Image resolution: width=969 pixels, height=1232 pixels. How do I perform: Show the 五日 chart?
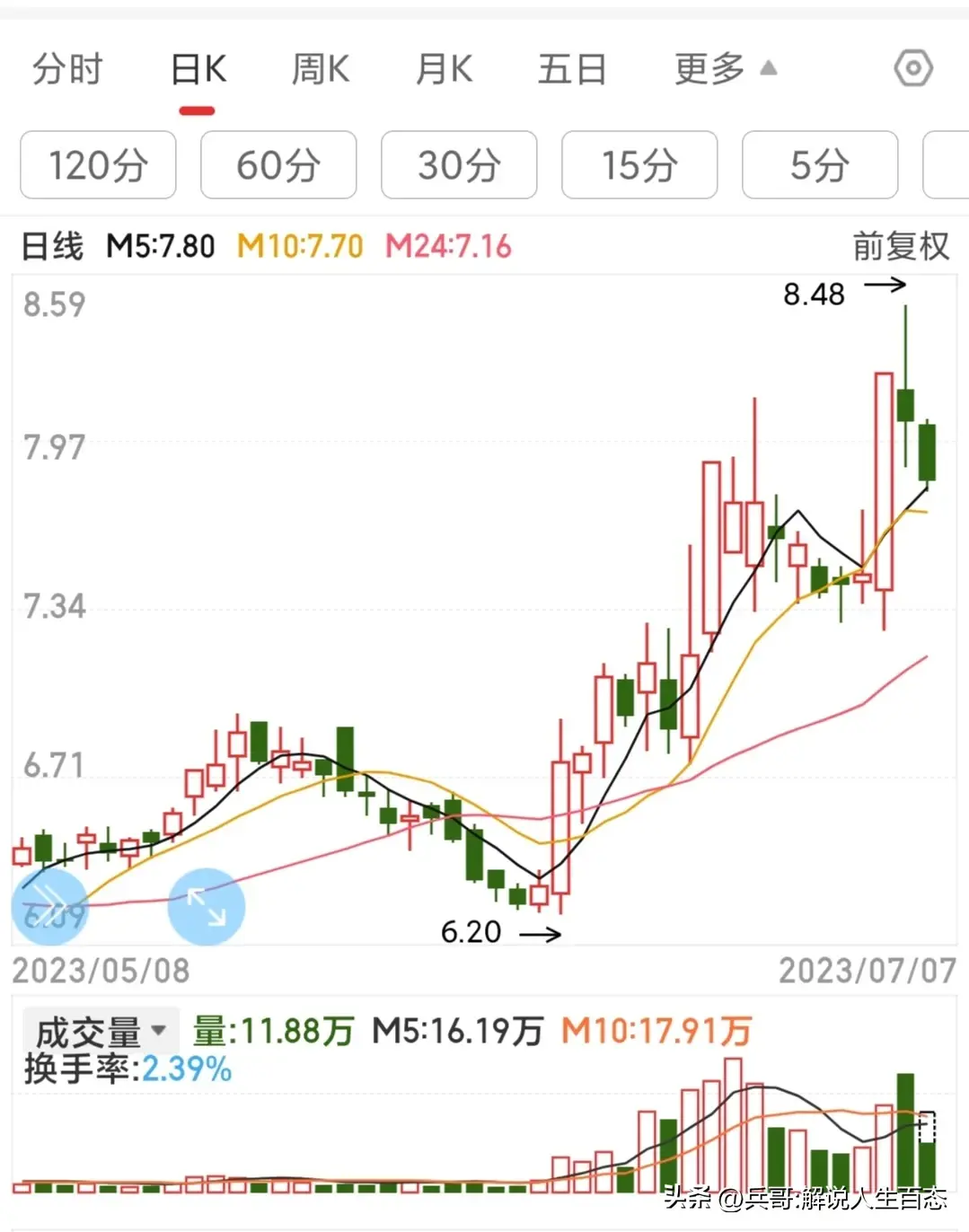572,70
